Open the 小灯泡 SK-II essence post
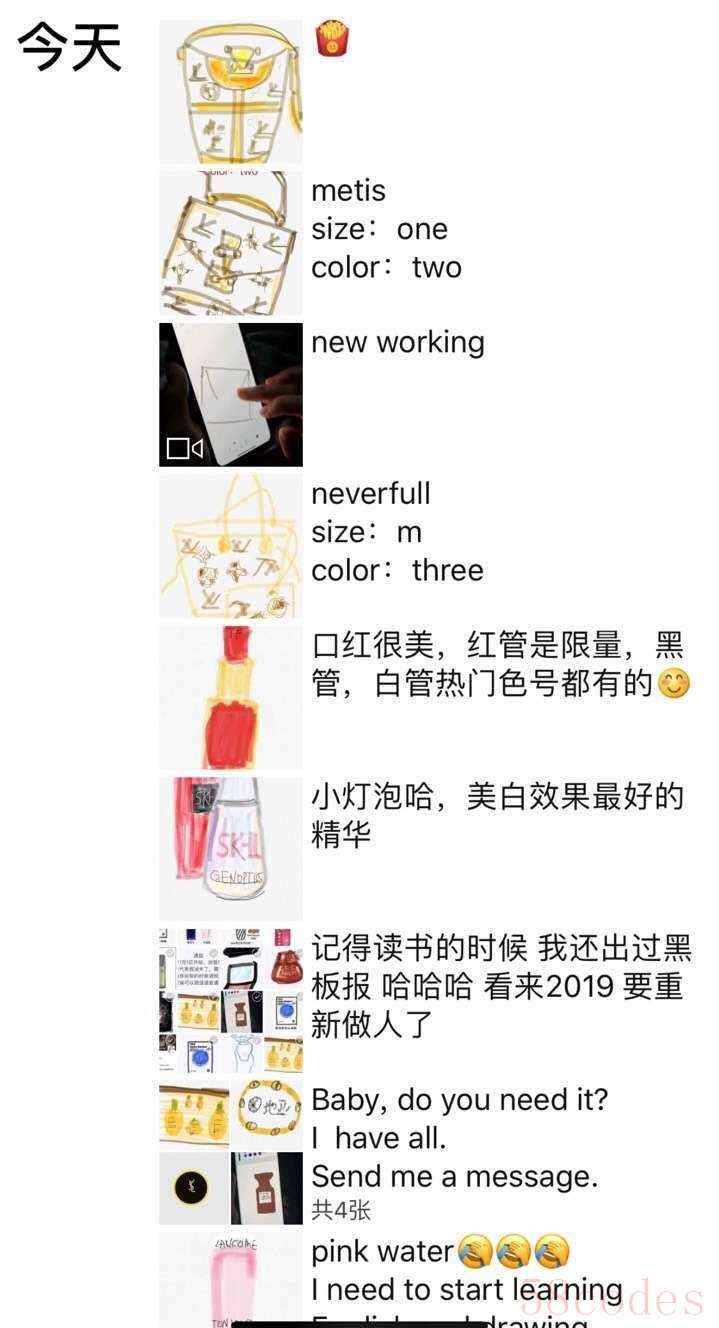 click(x=231, y=848)
